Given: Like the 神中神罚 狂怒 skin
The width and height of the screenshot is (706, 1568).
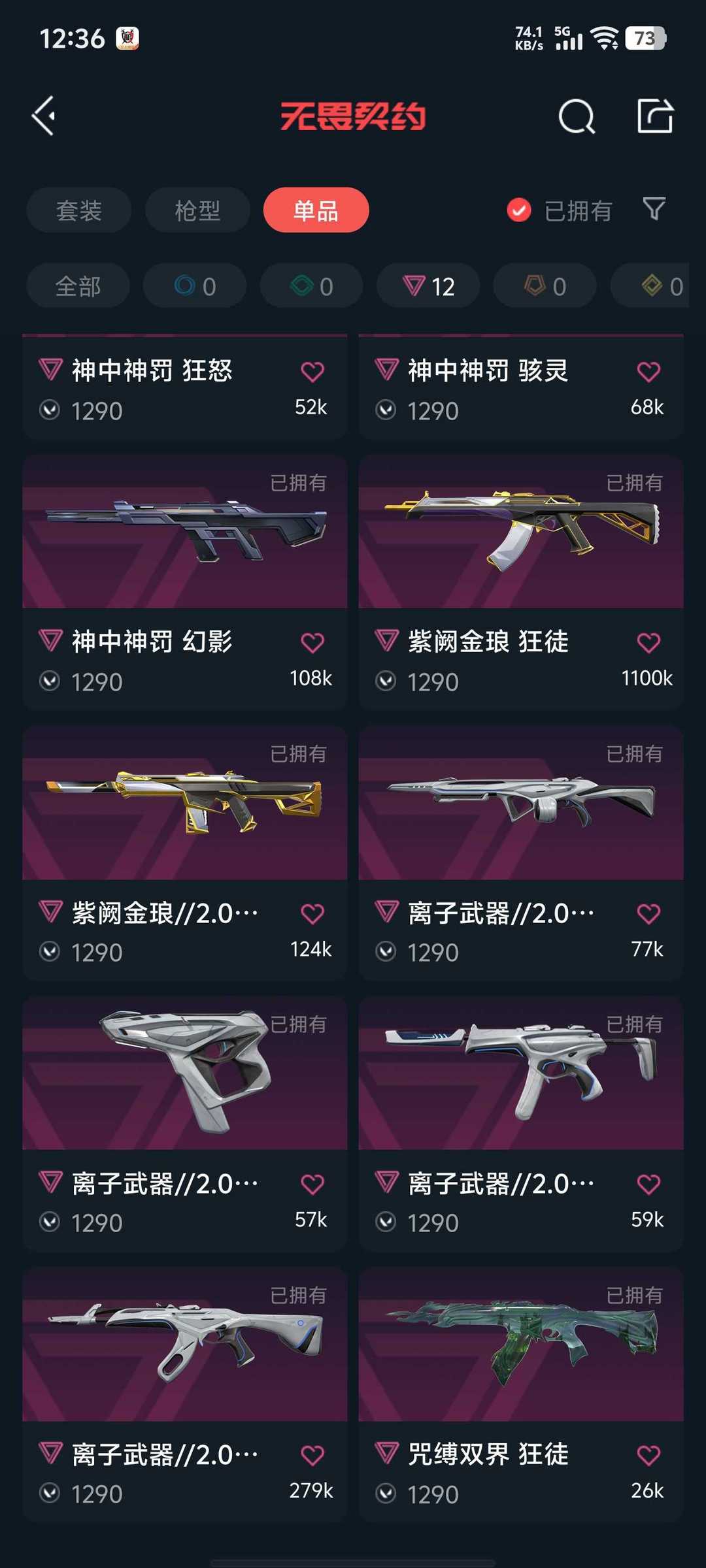Looking at the screenshot, I should tap(312, 372).
